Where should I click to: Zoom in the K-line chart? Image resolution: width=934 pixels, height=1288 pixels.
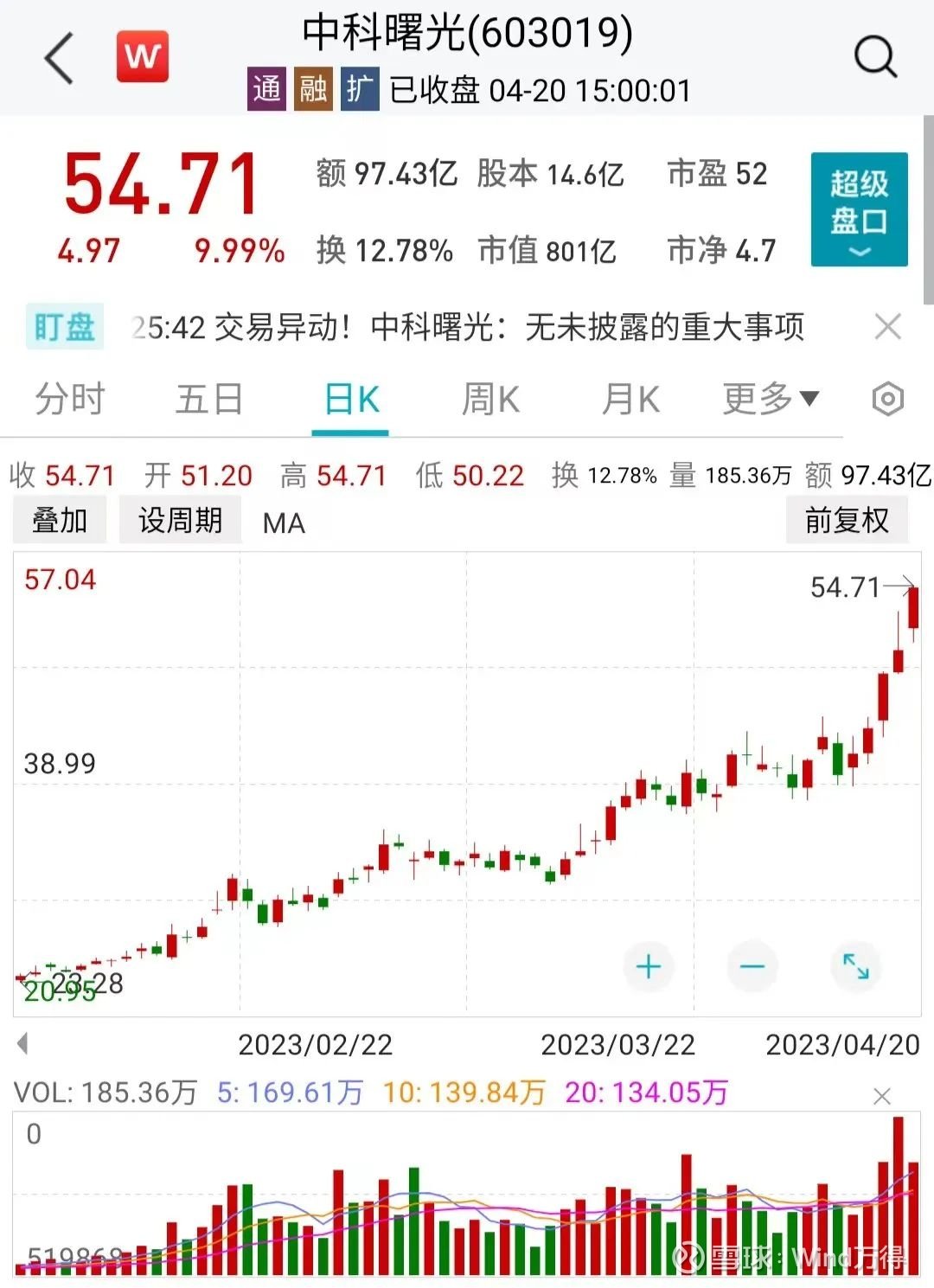coord(649,966)
